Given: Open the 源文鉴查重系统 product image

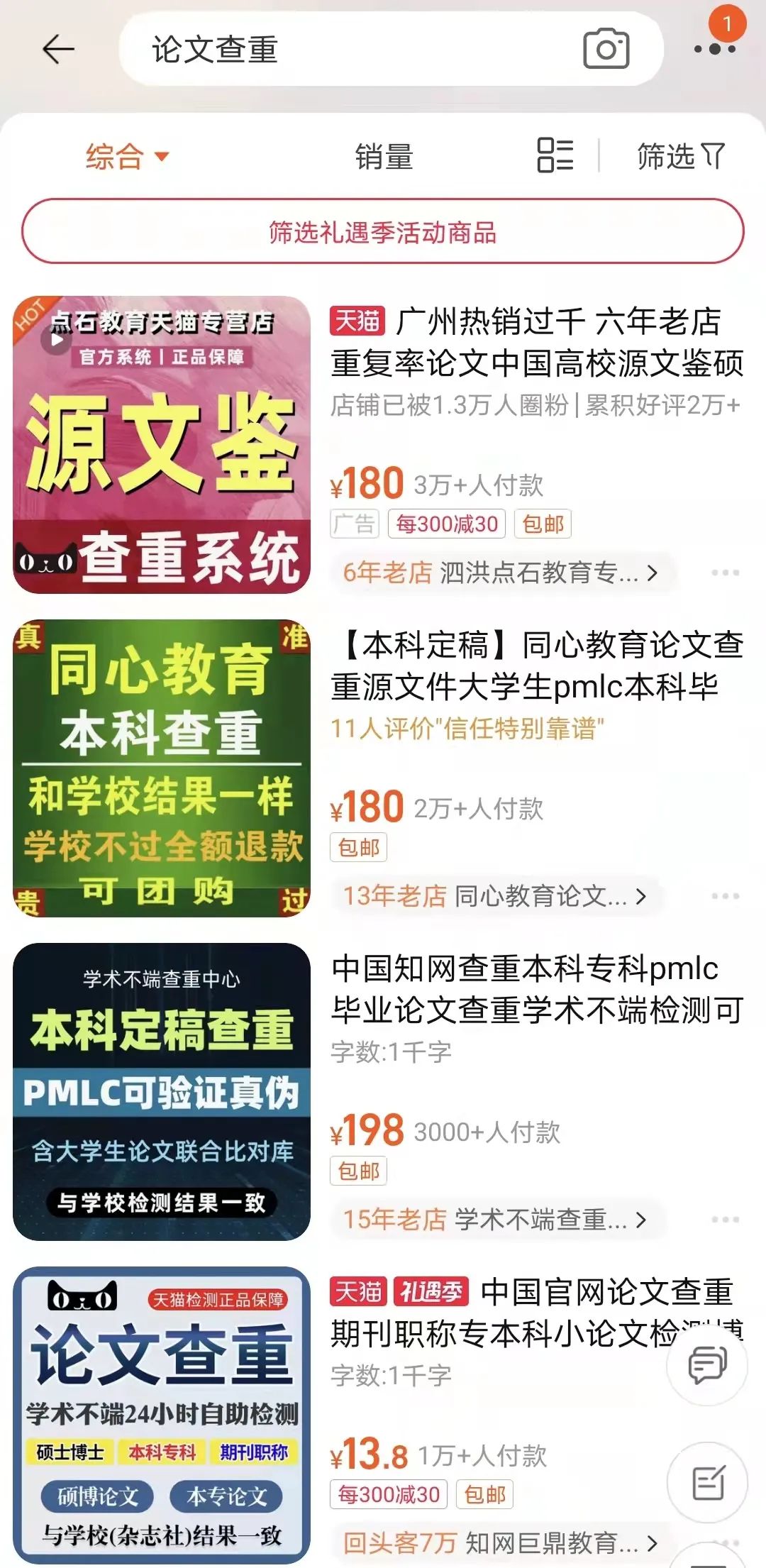Looking at the screenshot, I should click(x=162, y=444).
